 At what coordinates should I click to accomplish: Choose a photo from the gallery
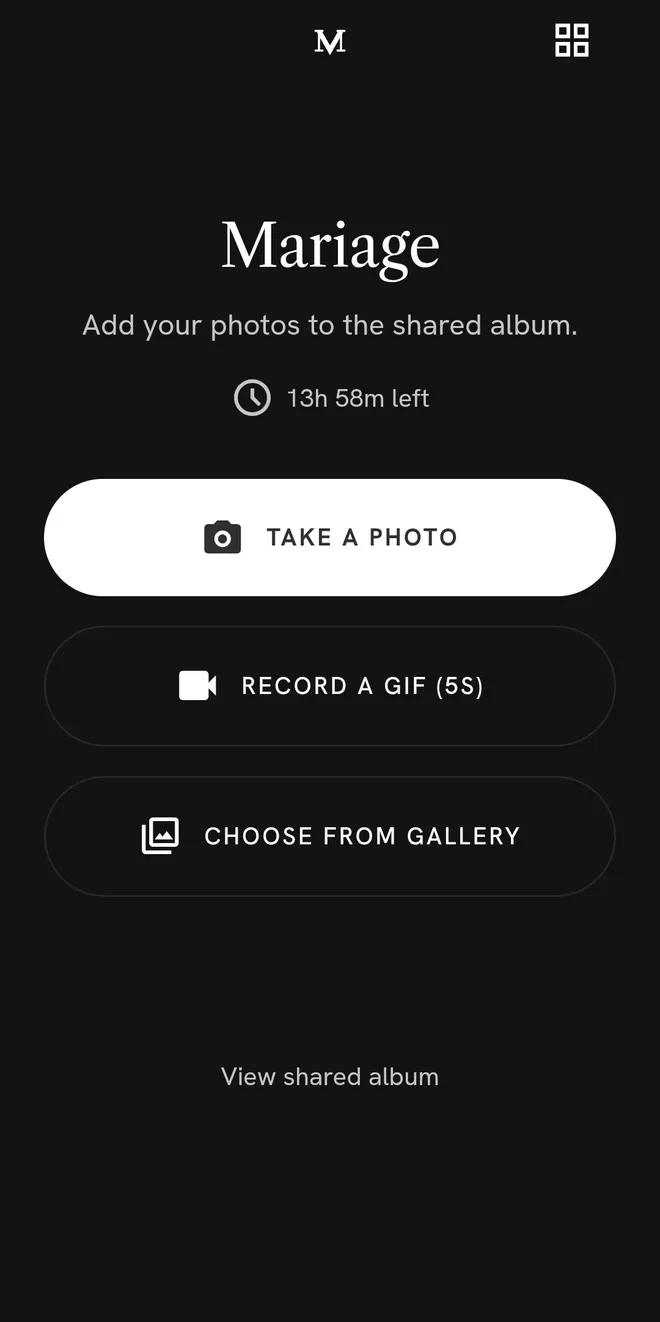point(330,836)
